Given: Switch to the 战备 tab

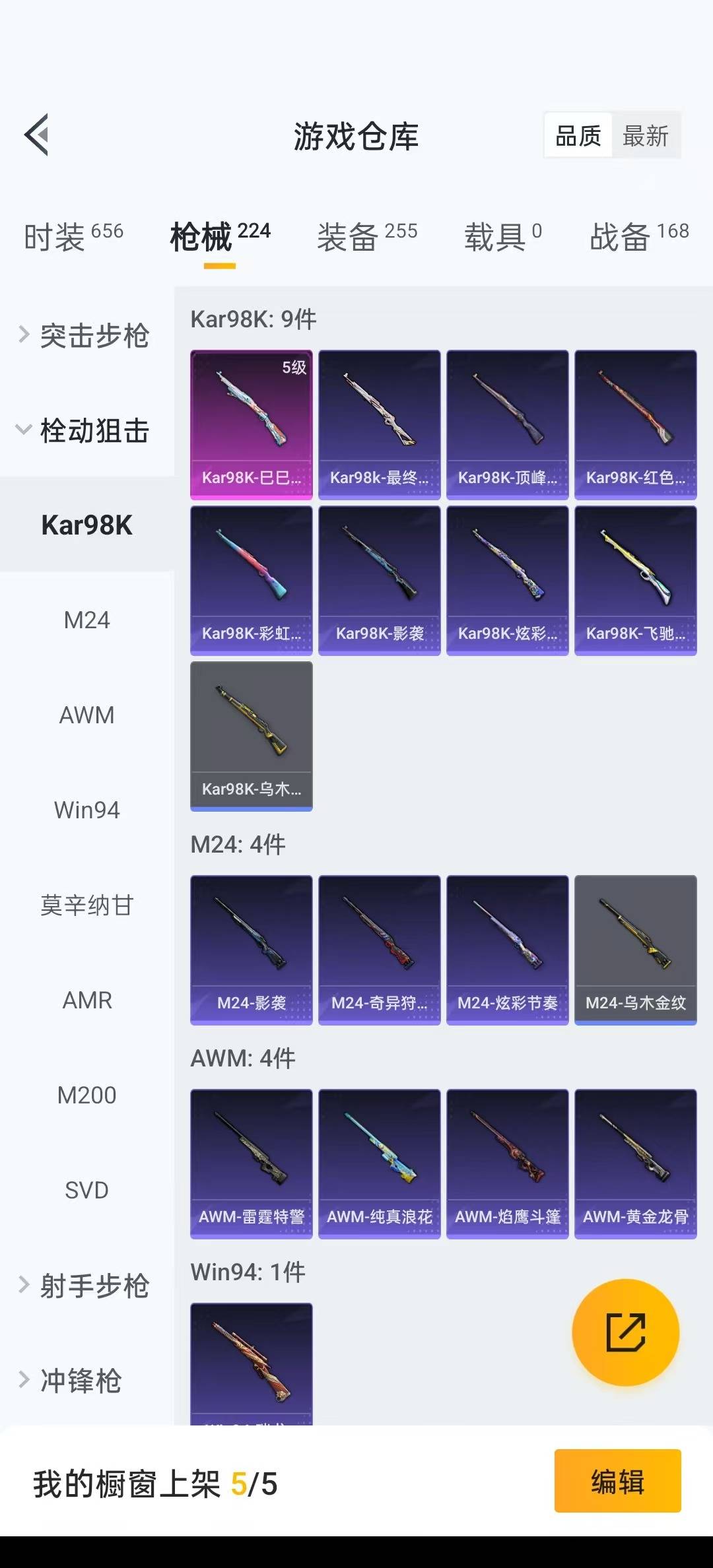Looking at the screenshot, I should (638, 236).
